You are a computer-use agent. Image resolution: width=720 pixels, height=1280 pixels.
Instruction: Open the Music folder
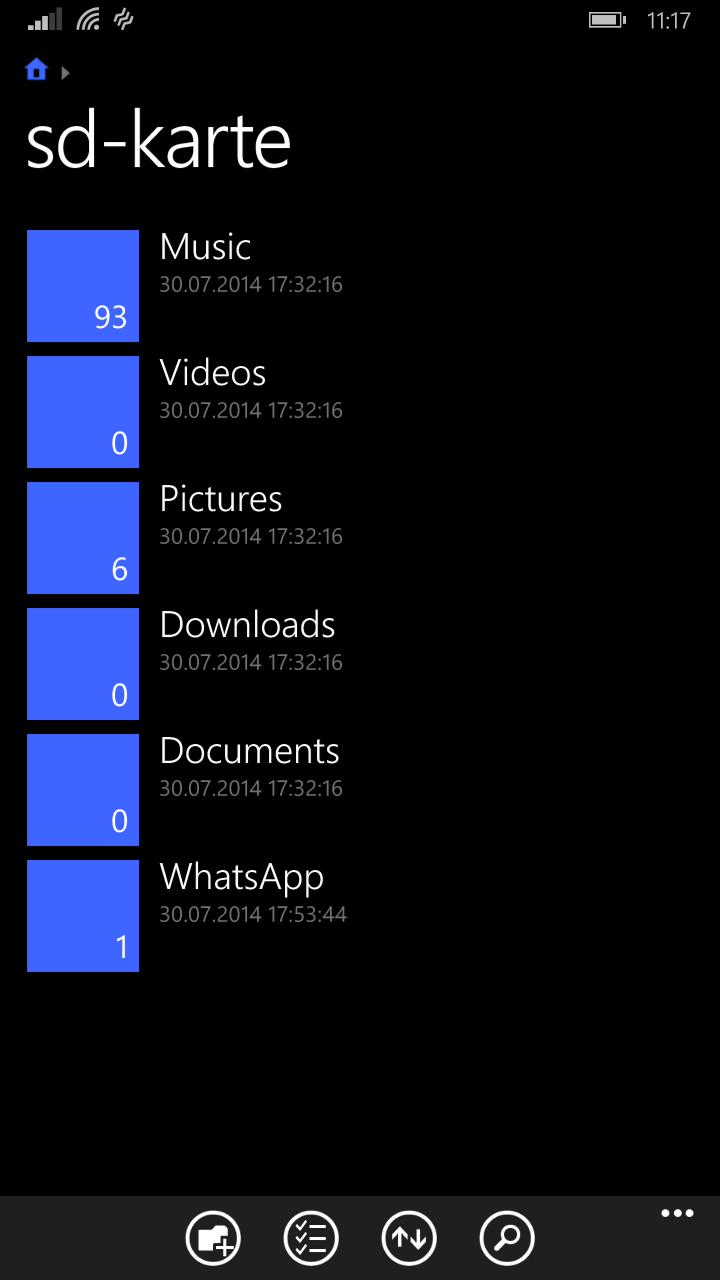[x=360, y=286]
